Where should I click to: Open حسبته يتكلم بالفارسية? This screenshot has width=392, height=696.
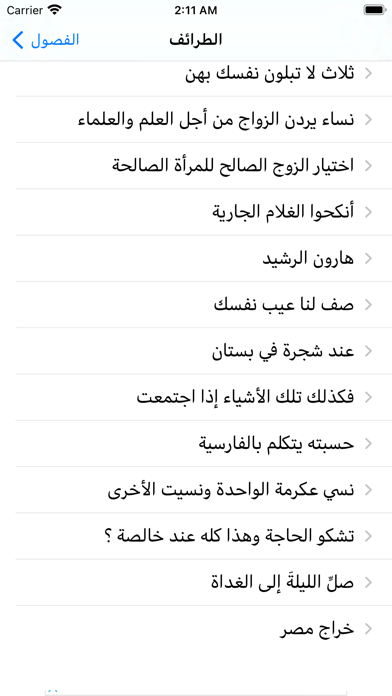coord(196,444)
